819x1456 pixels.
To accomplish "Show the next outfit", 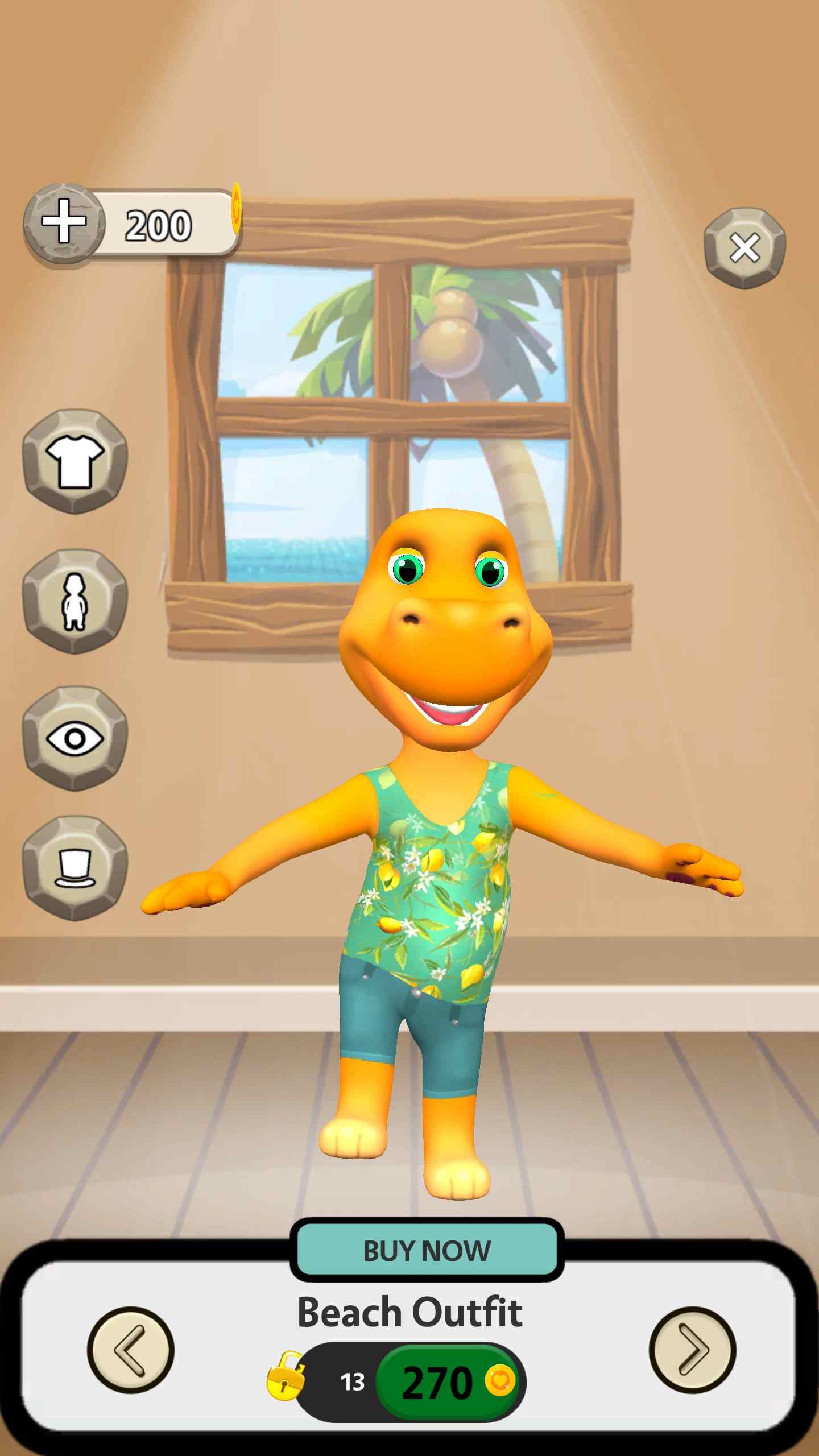I will [692, 1350].
